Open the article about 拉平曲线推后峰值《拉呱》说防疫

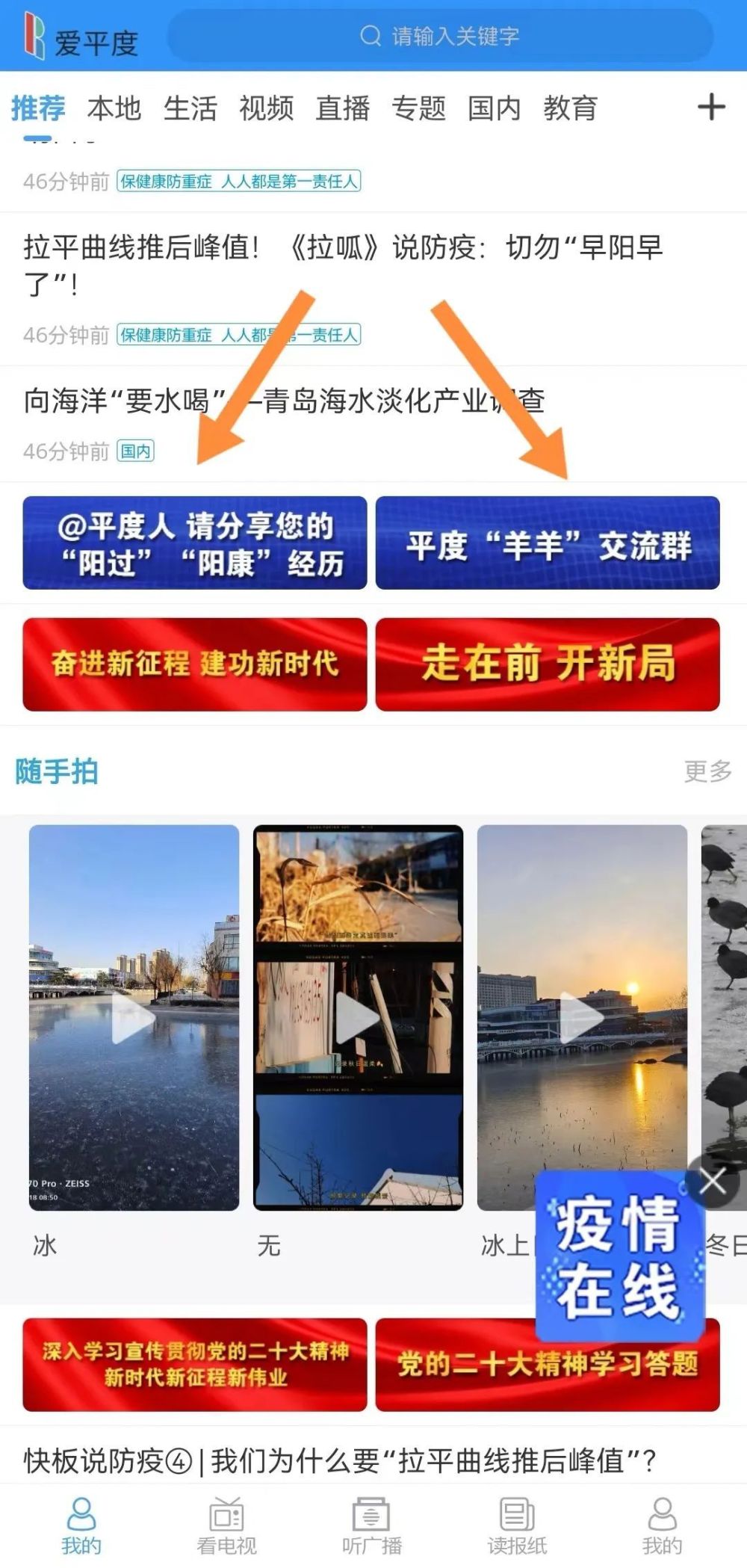[x=344, y=264]
